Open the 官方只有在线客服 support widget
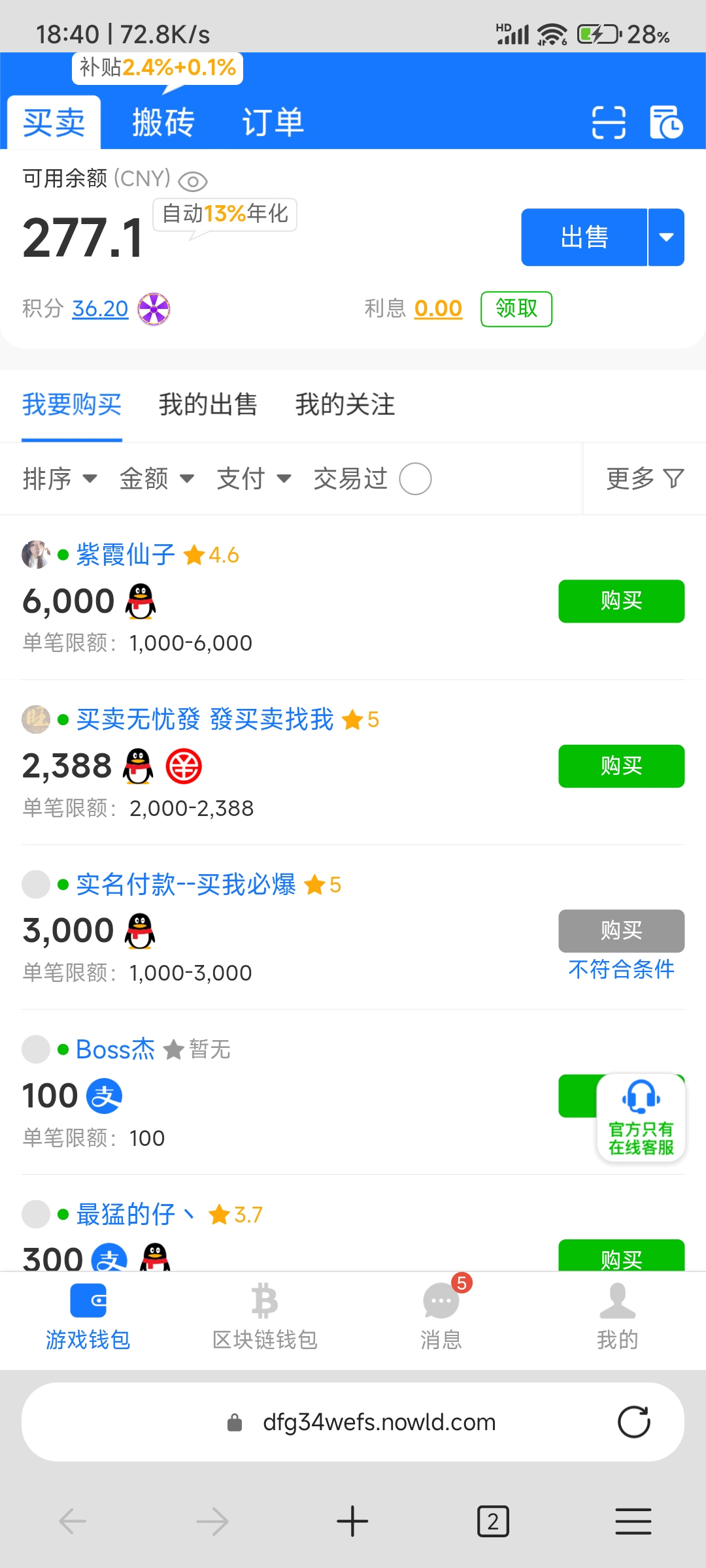706x1568 pixels. pos(641,1117)
